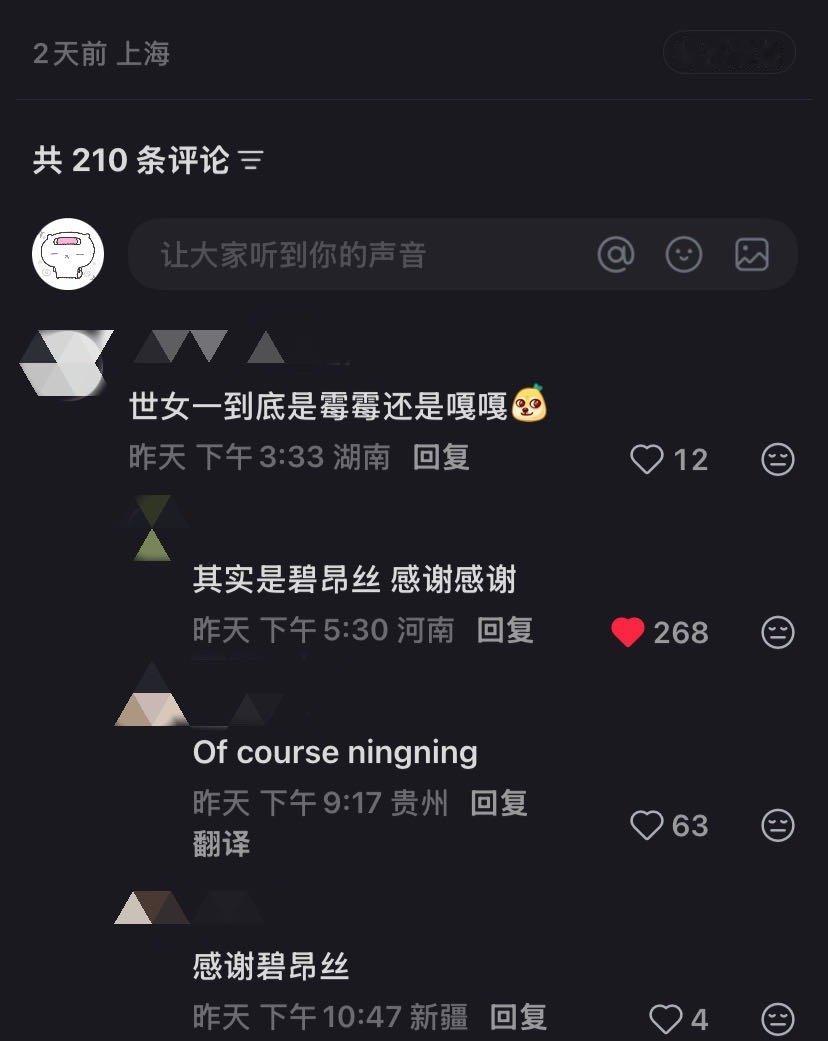
Task: Click the emoji reaction icon on the 感谢碧昂丝 comment
Action: pyautogui.click(x=779, y=1018)
